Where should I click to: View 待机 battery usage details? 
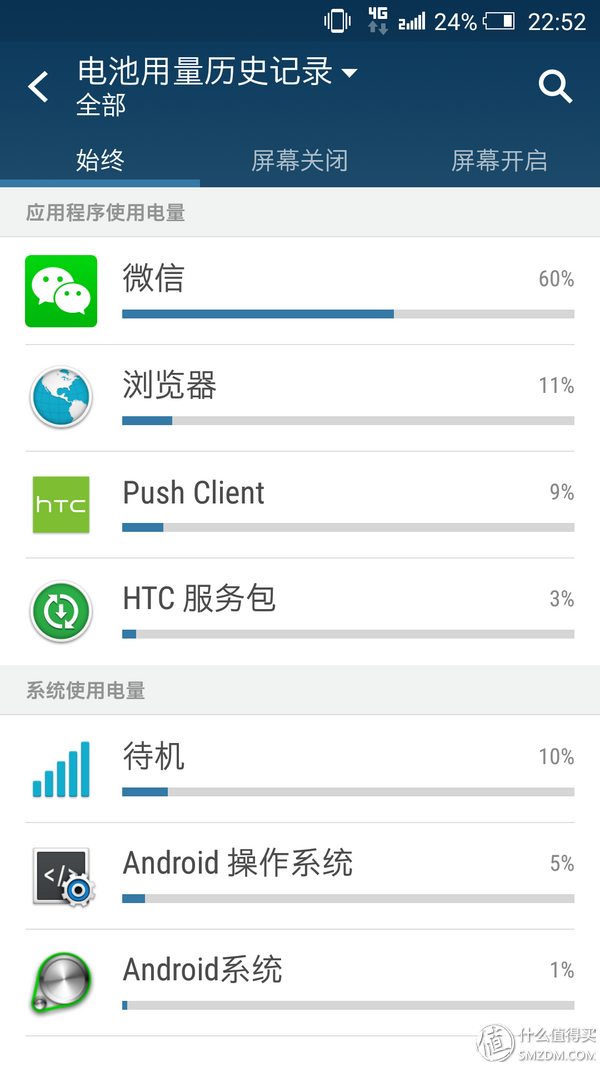[300, 769]
